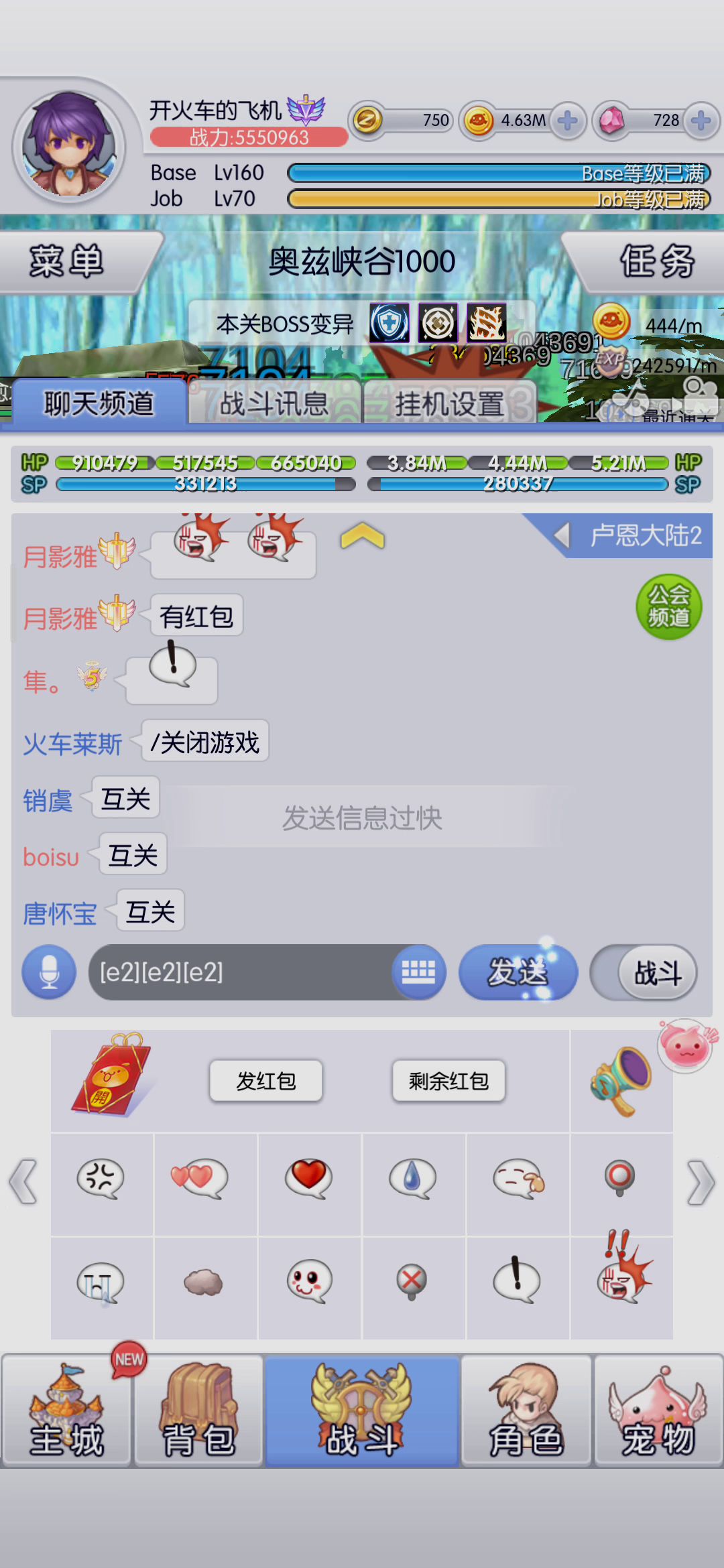The image size is (724, 1568).
Task: Switch keyboard using the keypad icon
Action: pyautogui.click(x=419, y=972)
